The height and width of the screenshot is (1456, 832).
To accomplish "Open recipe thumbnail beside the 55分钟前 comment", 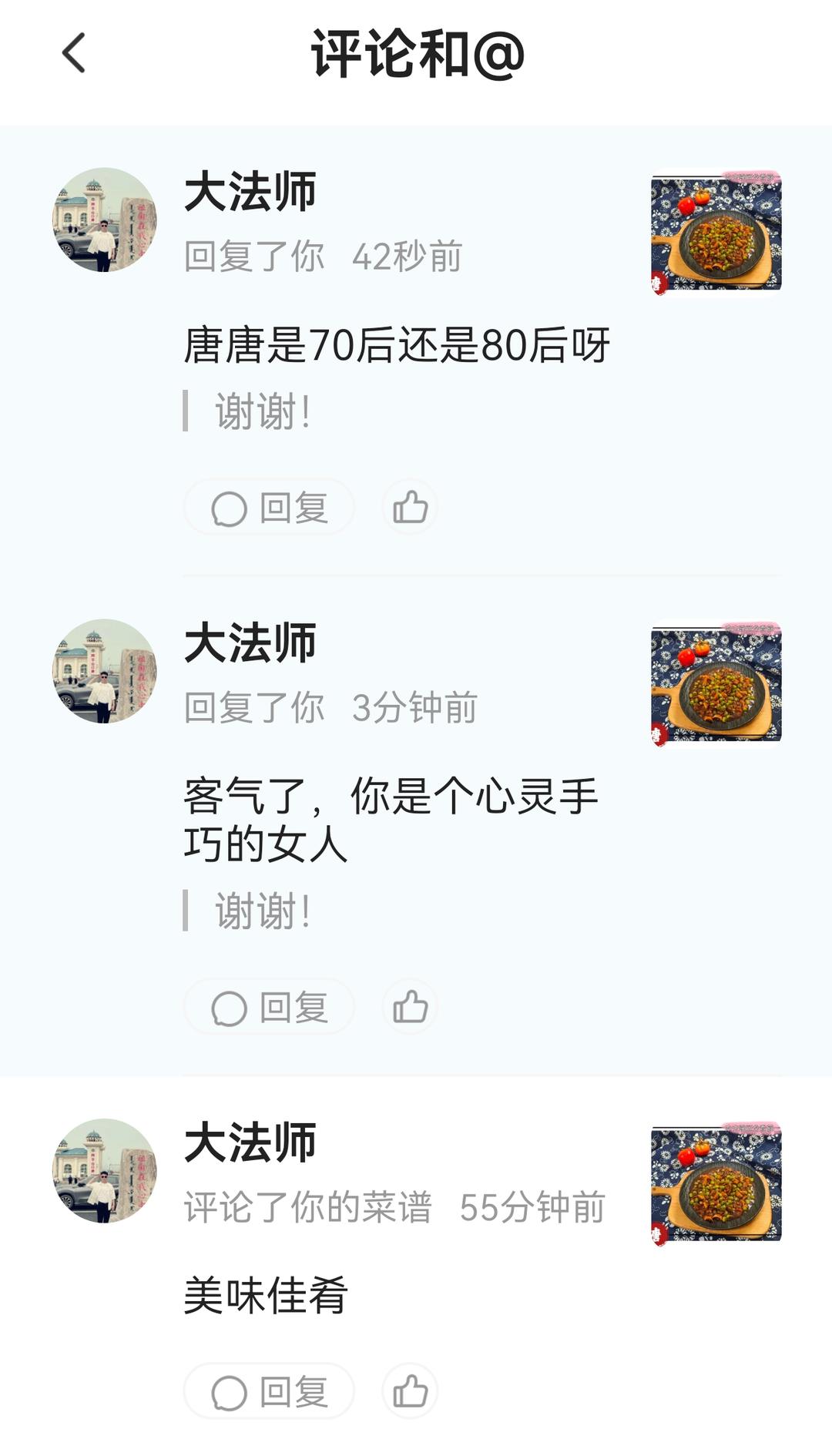I will pos(716,1183).
